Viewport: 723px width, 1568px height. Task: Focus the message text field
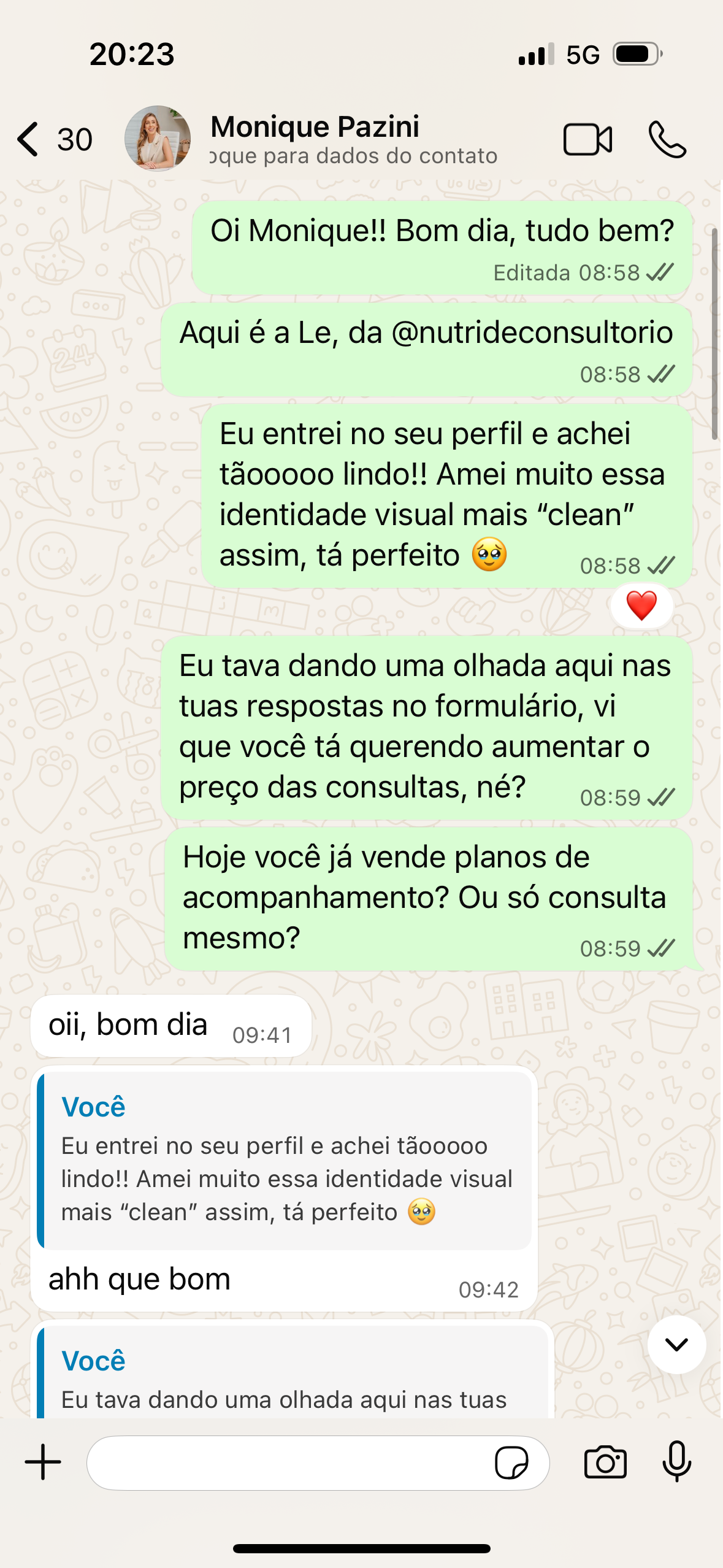288,1463
